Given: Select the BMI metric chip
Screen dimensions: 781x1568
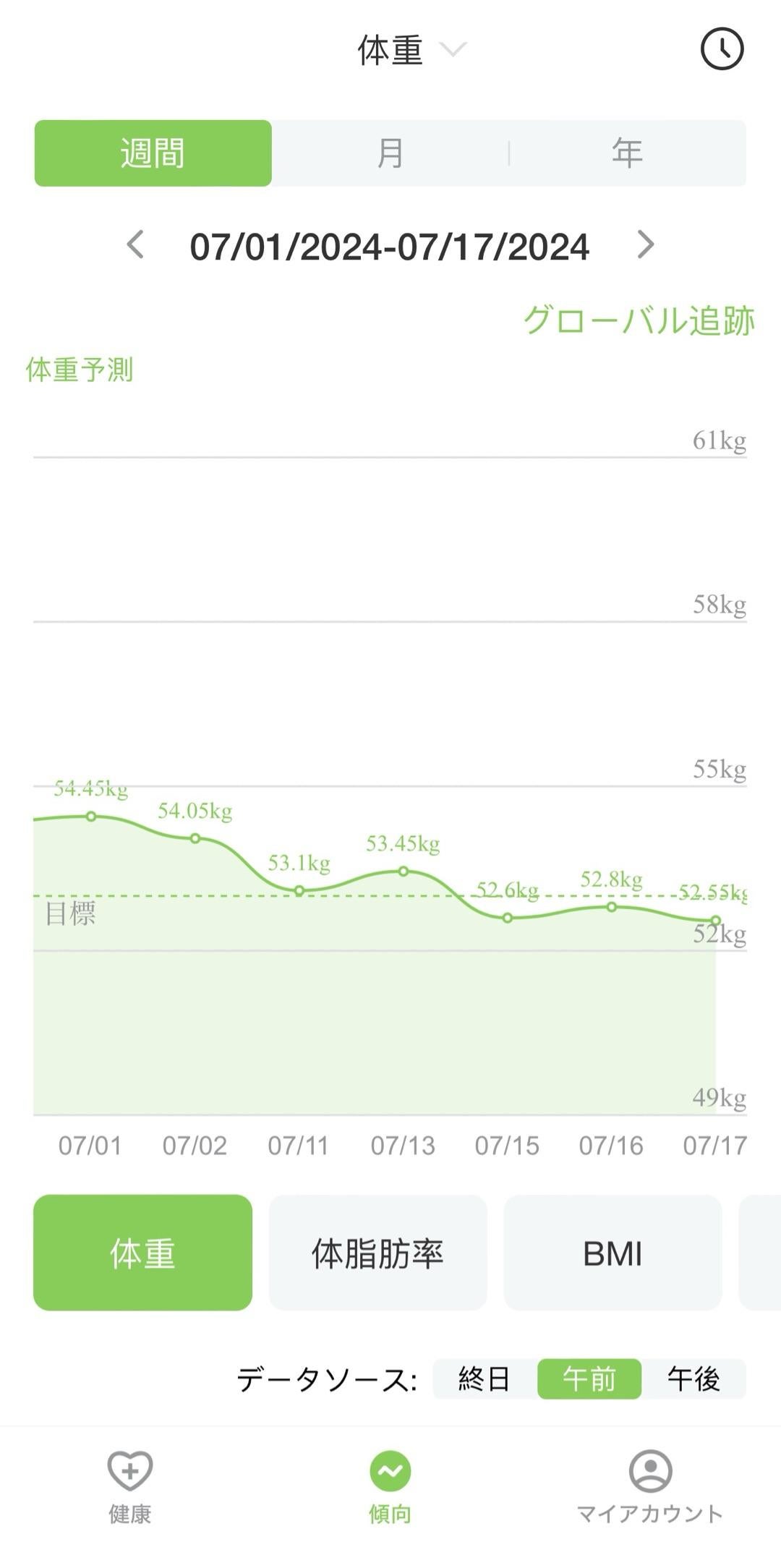Looking at the screenshot, I should coord(613,1253).
